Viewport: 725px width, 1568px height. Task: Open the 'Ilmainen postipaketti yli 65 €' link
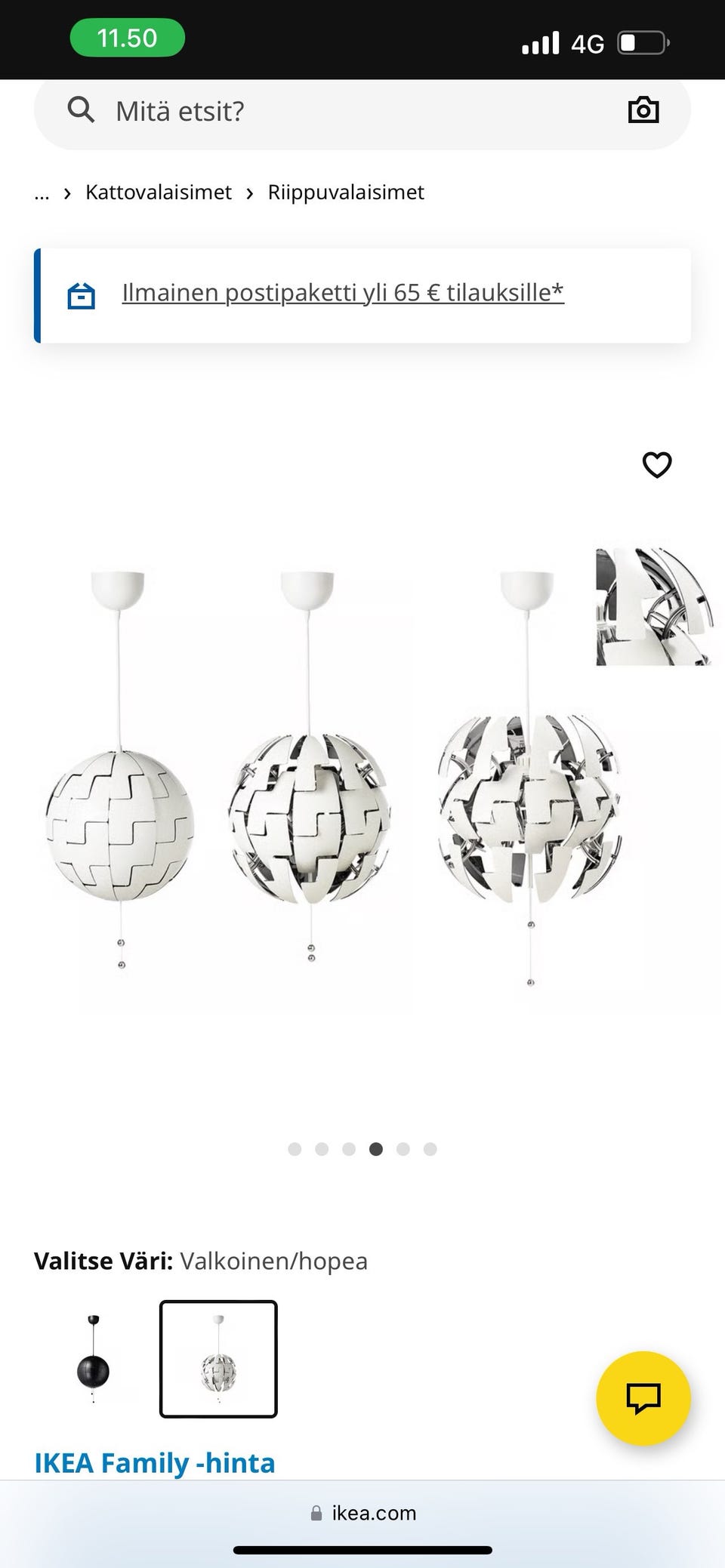(x=343, y=292)
